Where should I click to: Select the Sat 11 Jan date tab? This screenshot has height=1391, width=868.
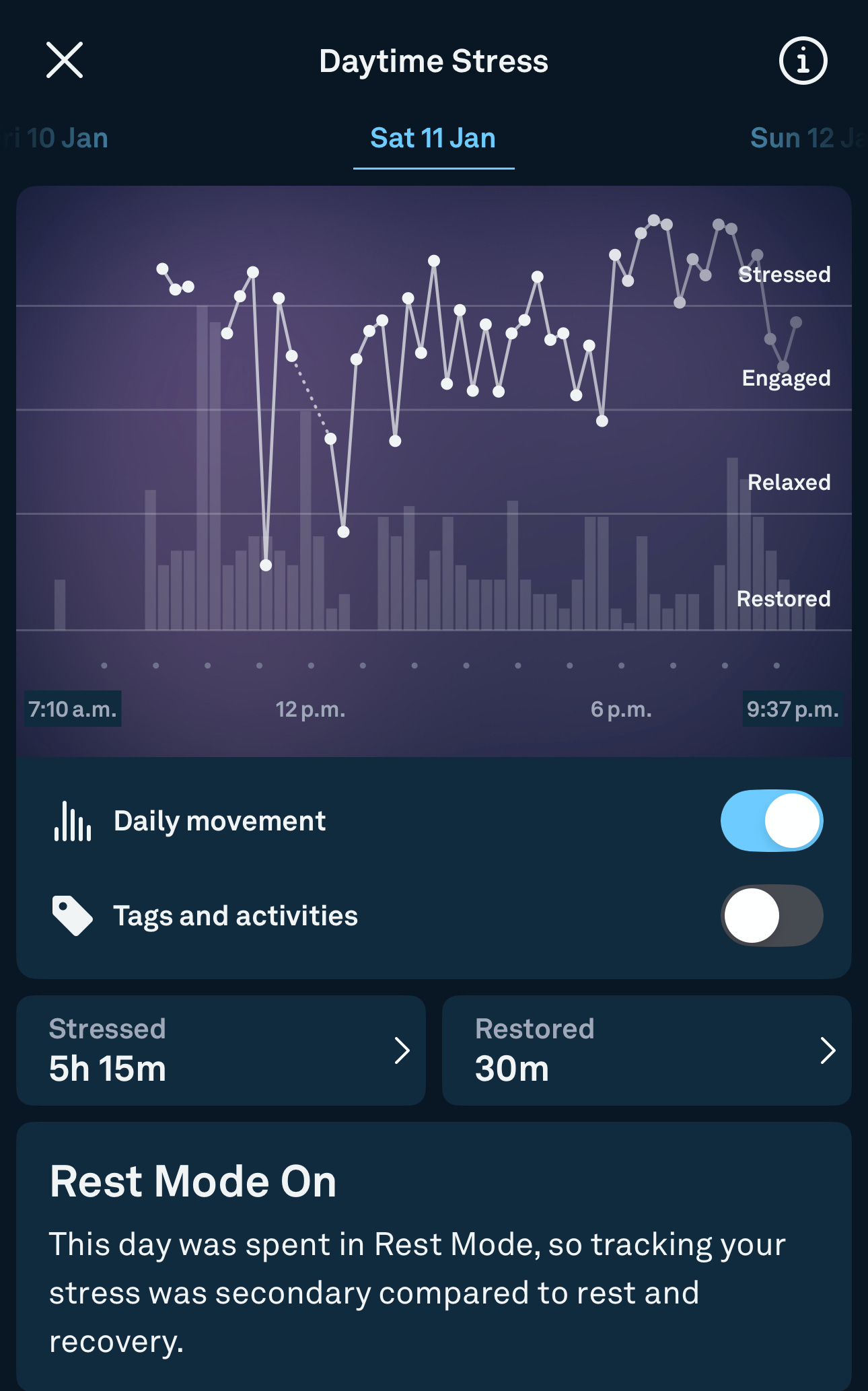(433, 139)
